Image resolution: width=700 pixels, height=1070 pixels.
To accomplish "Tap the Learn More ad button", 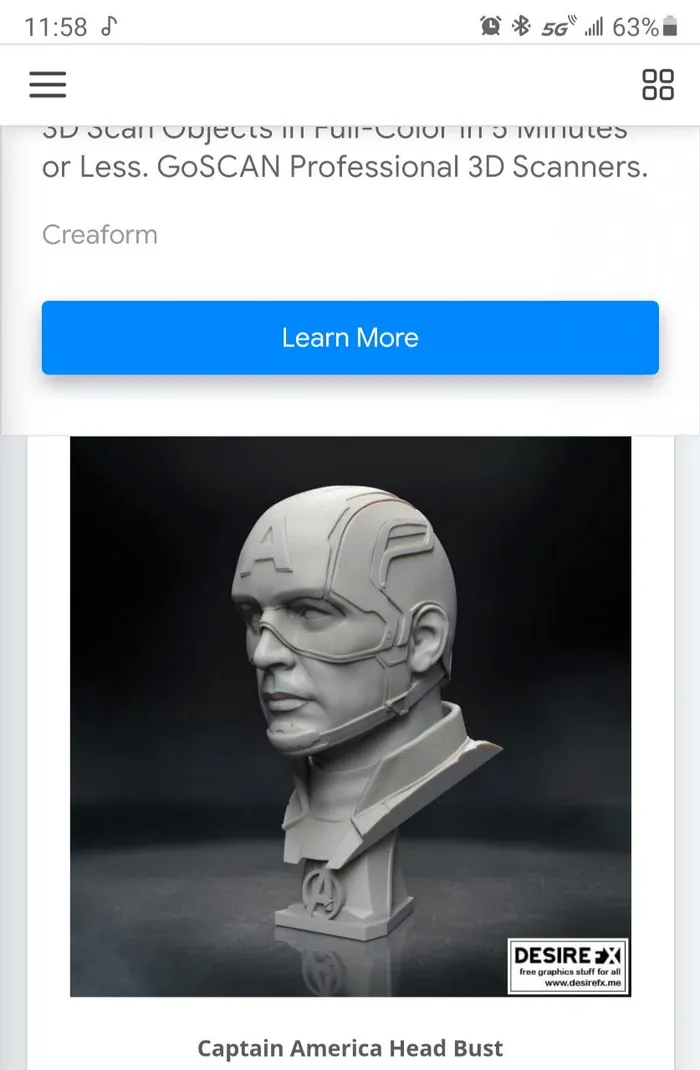I will (350, 338).
